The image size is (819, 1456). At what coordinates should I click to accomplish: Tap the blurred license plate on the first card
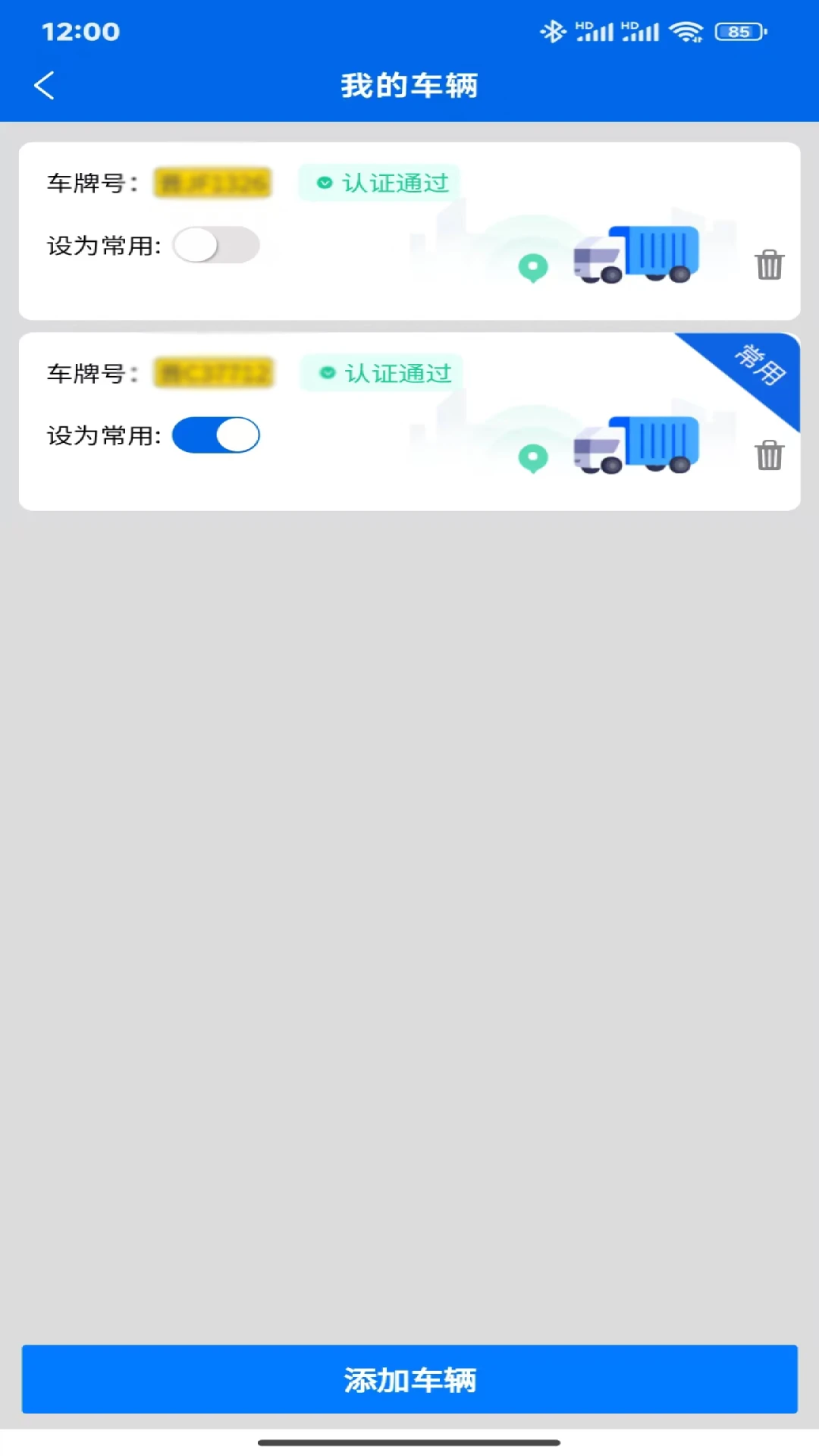pyautogui.click(x=213, y=182)
